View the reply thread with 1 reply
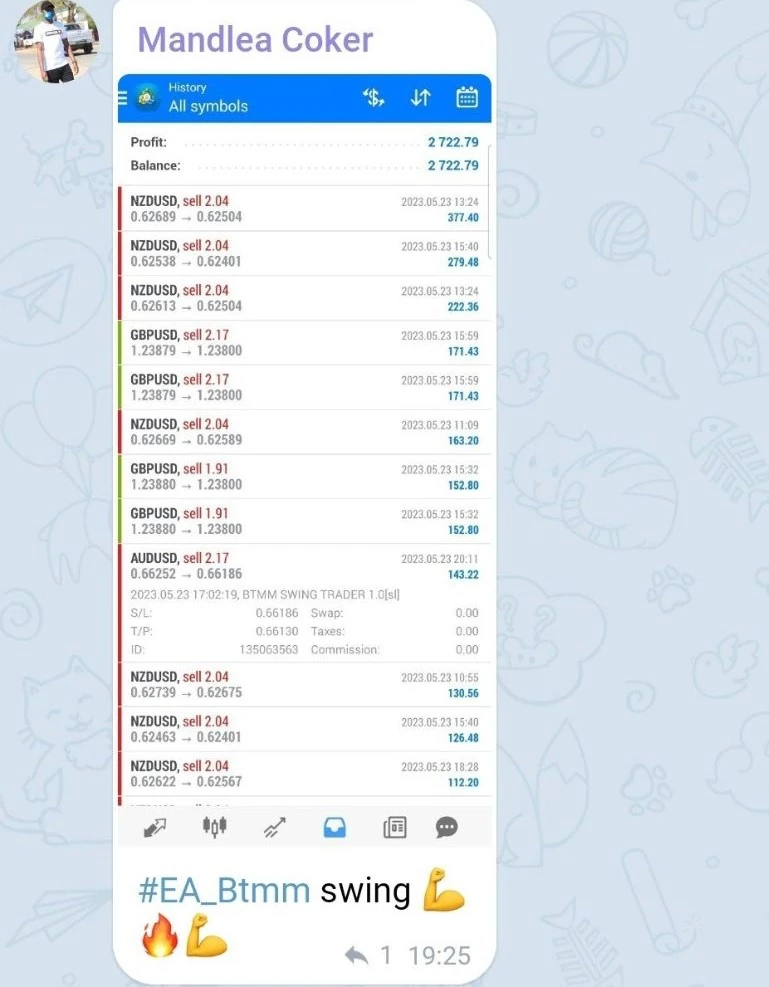 [368, 956]
